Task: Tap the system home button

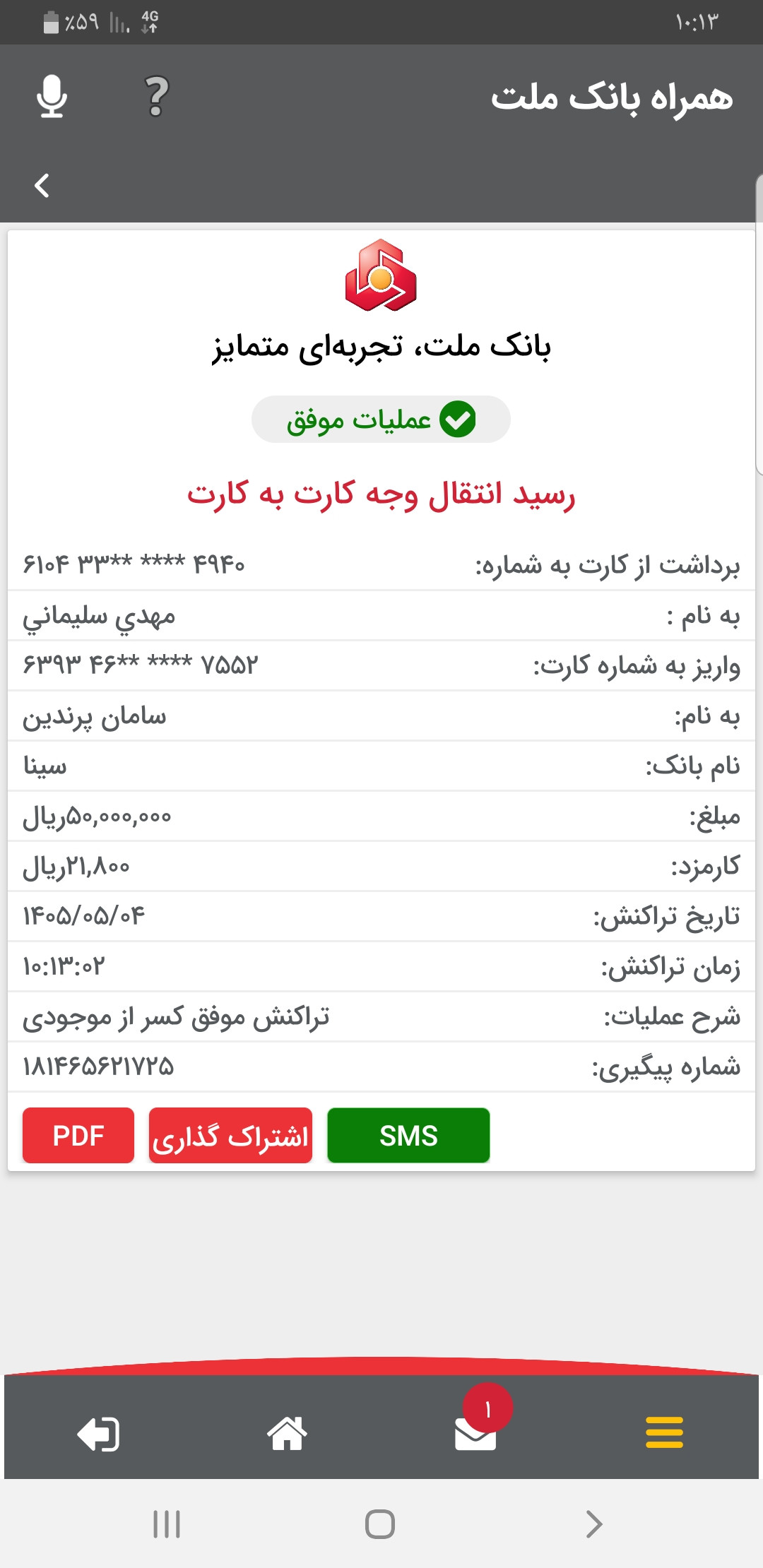Action: 380,1524
